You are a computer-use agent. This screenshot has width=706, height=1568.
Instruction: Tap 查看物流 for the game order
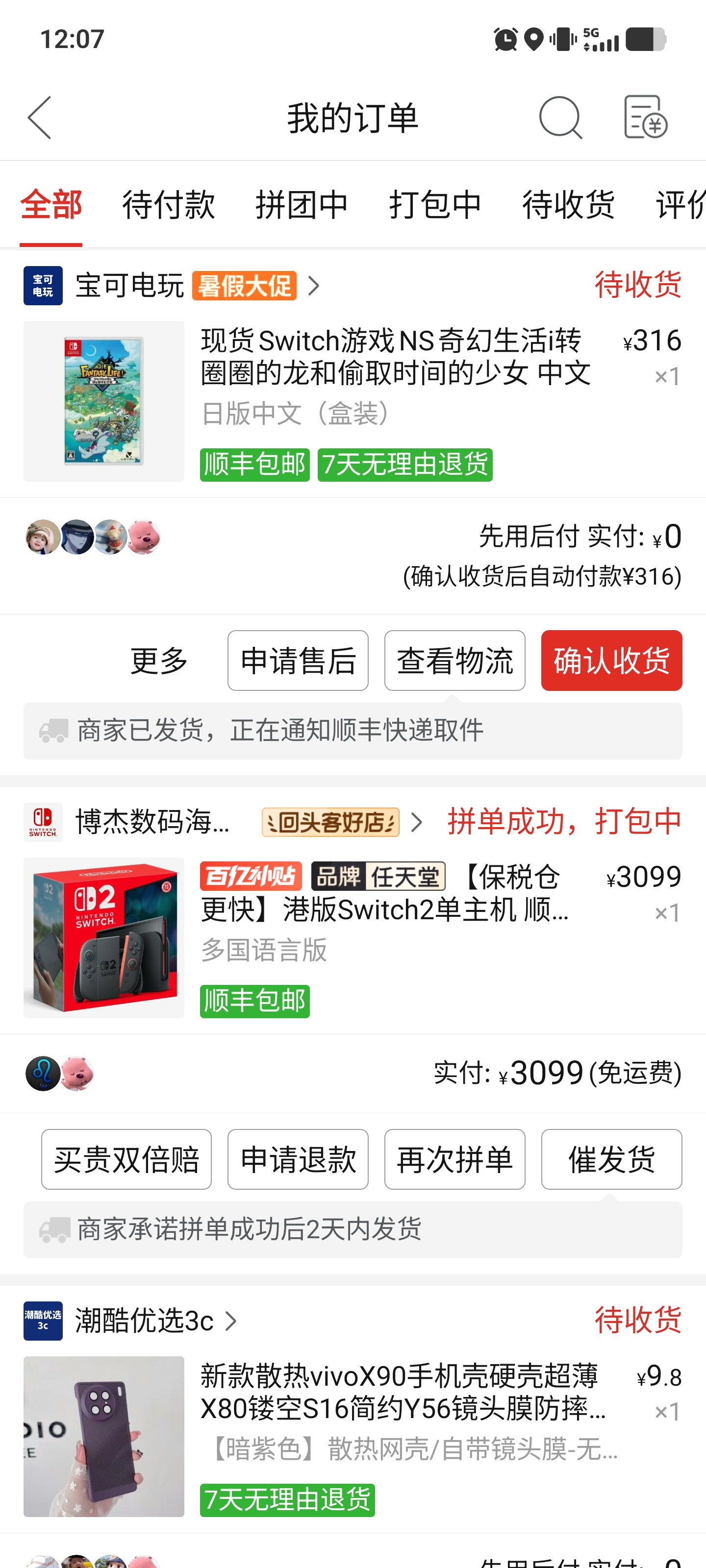click(x=454, y=661)
